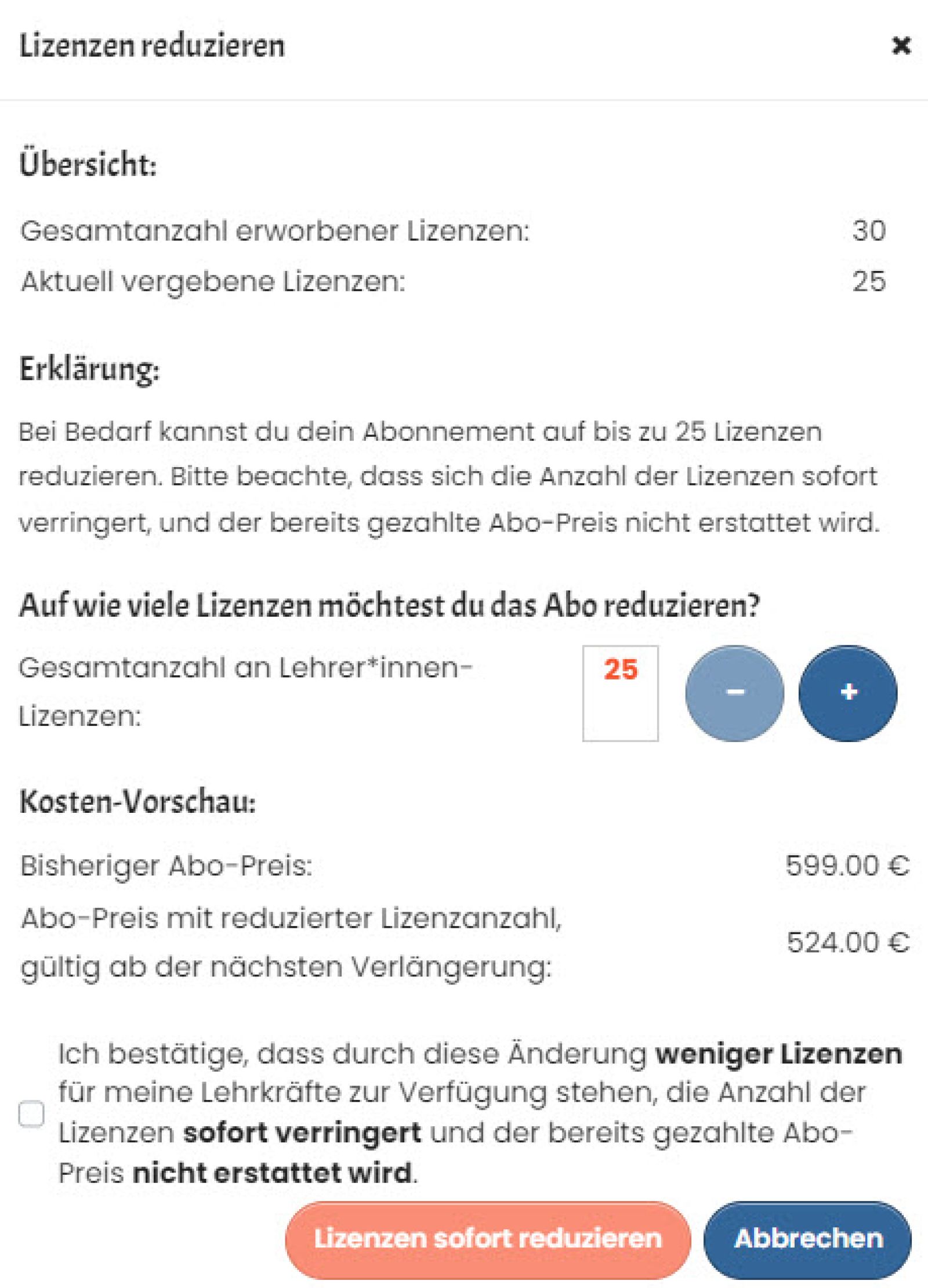Decrease license count with minus button
The width and height of the screenshot is (928, 1288).
(x=734, y=693)
